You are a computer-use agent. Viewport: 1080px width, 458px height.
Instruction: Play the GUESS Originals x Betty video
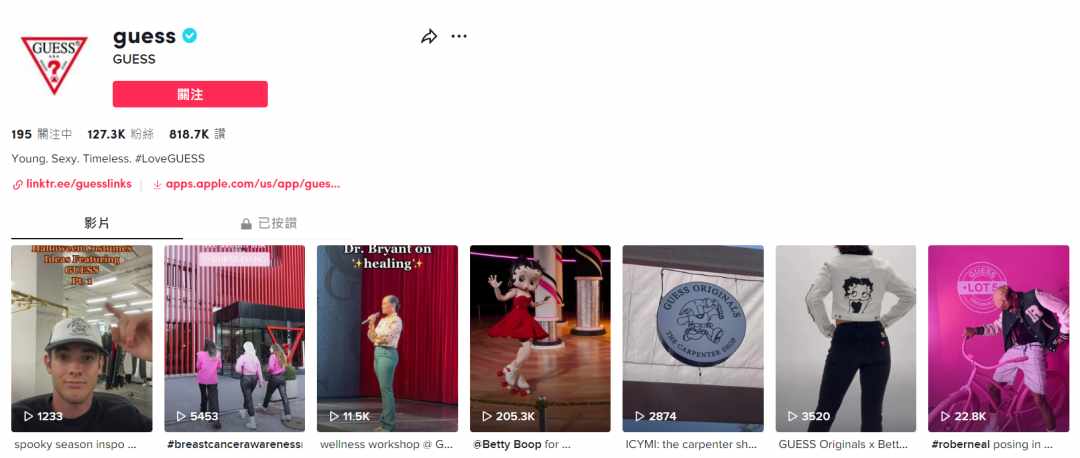(845, 338)
